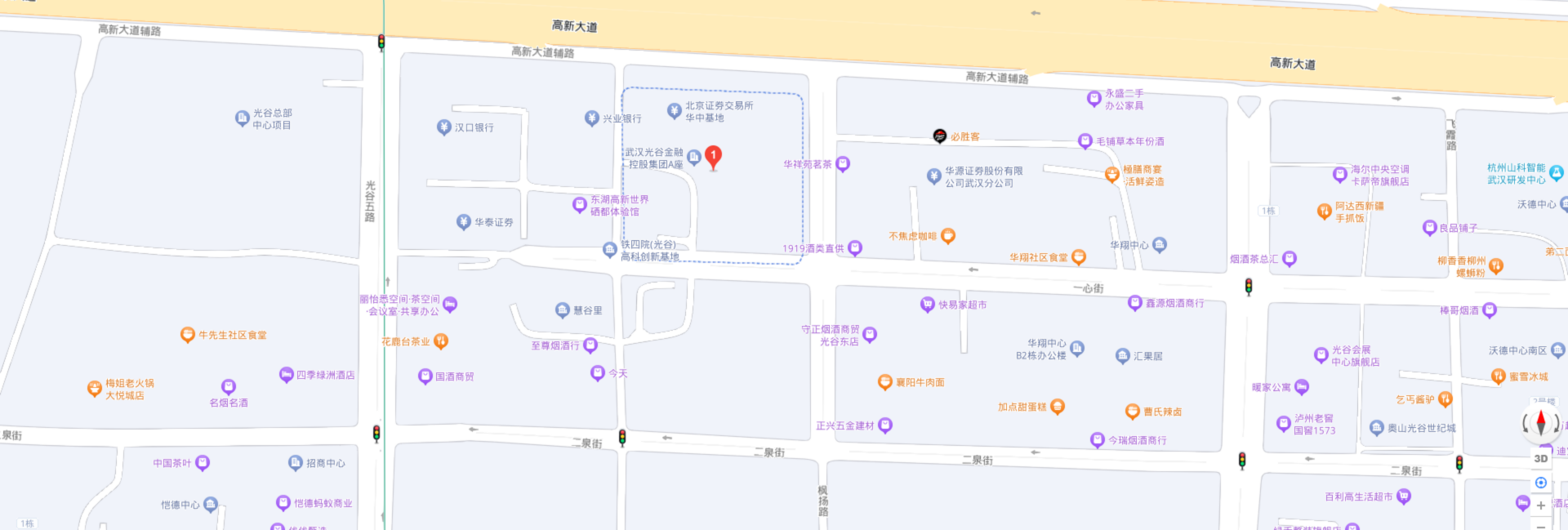
Task: Switch the map to 3D view
Action: coord(1540,458)
